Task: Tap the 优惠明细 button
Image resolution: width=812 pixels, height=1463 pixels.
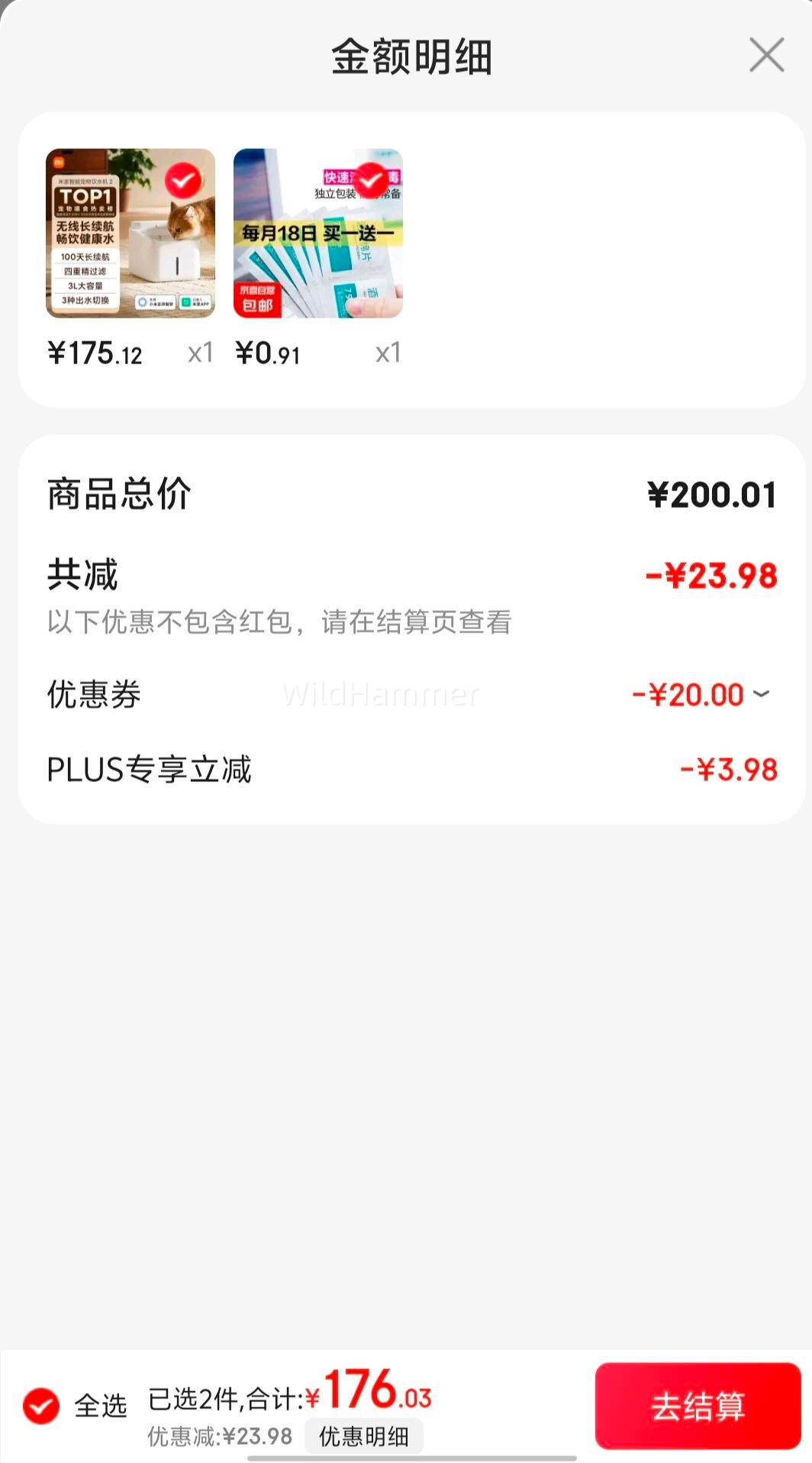Action: [x=363, y=1436]
